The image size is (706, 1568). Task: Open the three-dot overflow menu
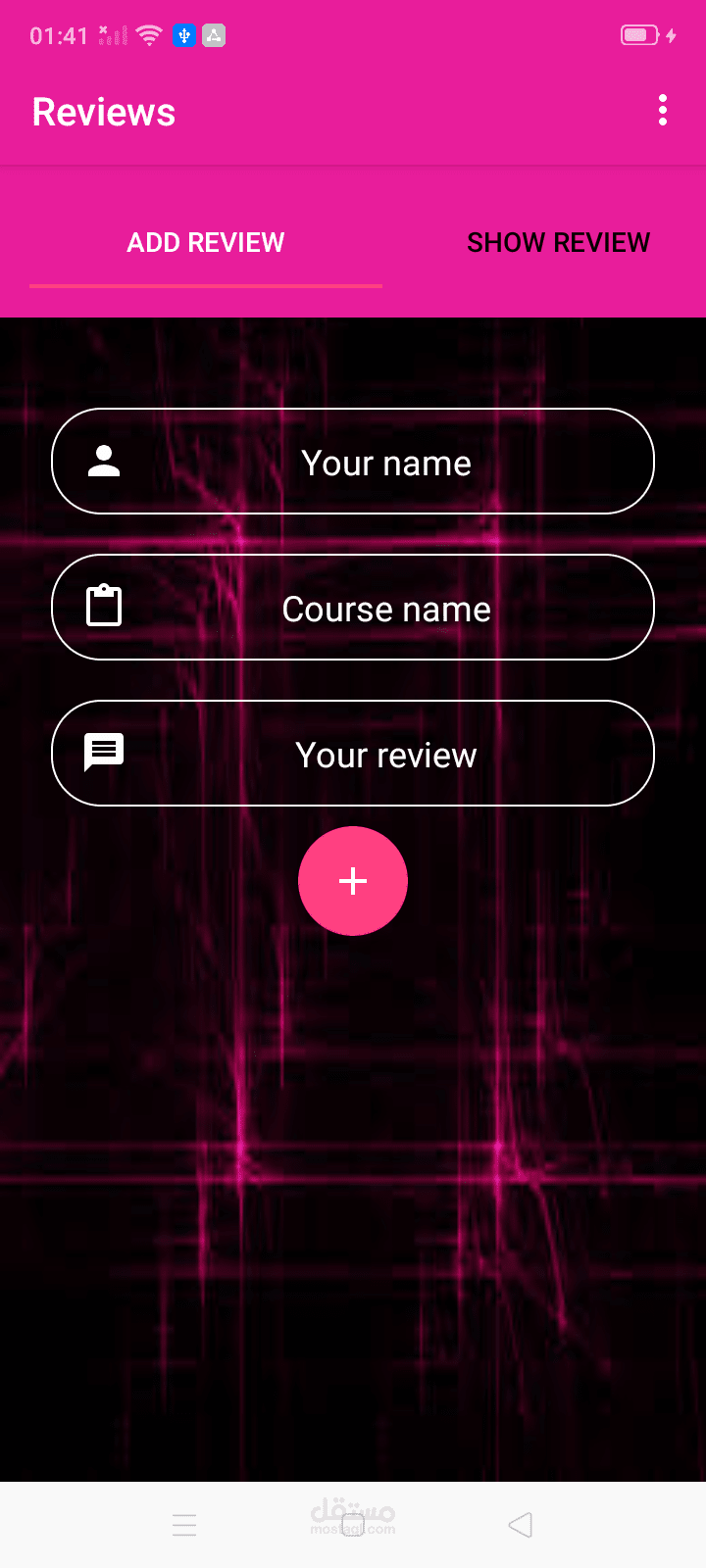point(663,111)
